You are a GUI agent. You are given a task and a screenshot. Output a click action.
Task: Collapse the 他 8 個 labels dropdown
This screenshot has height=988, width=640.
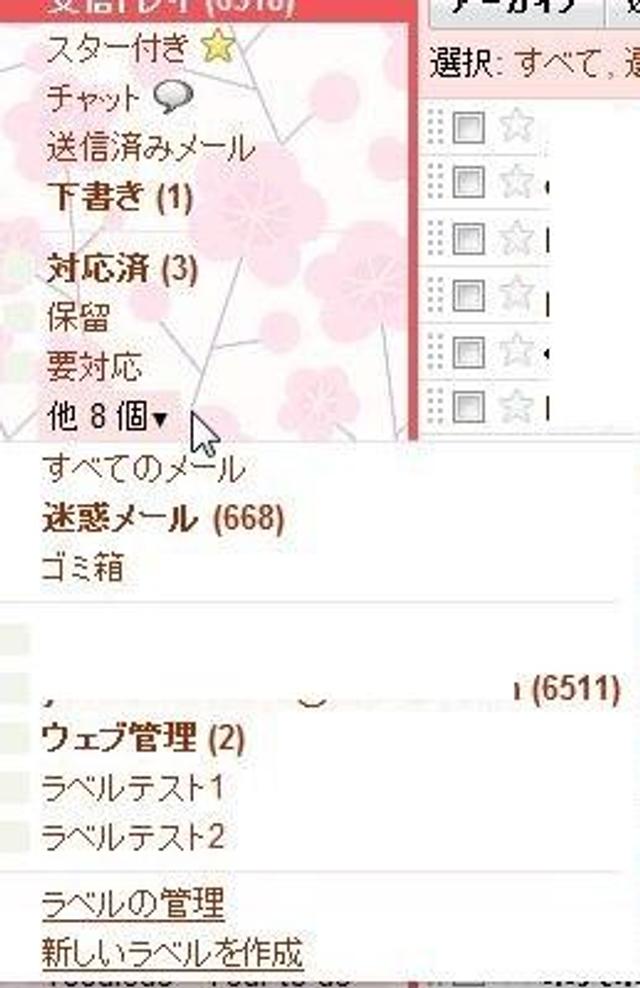point(108,416)
